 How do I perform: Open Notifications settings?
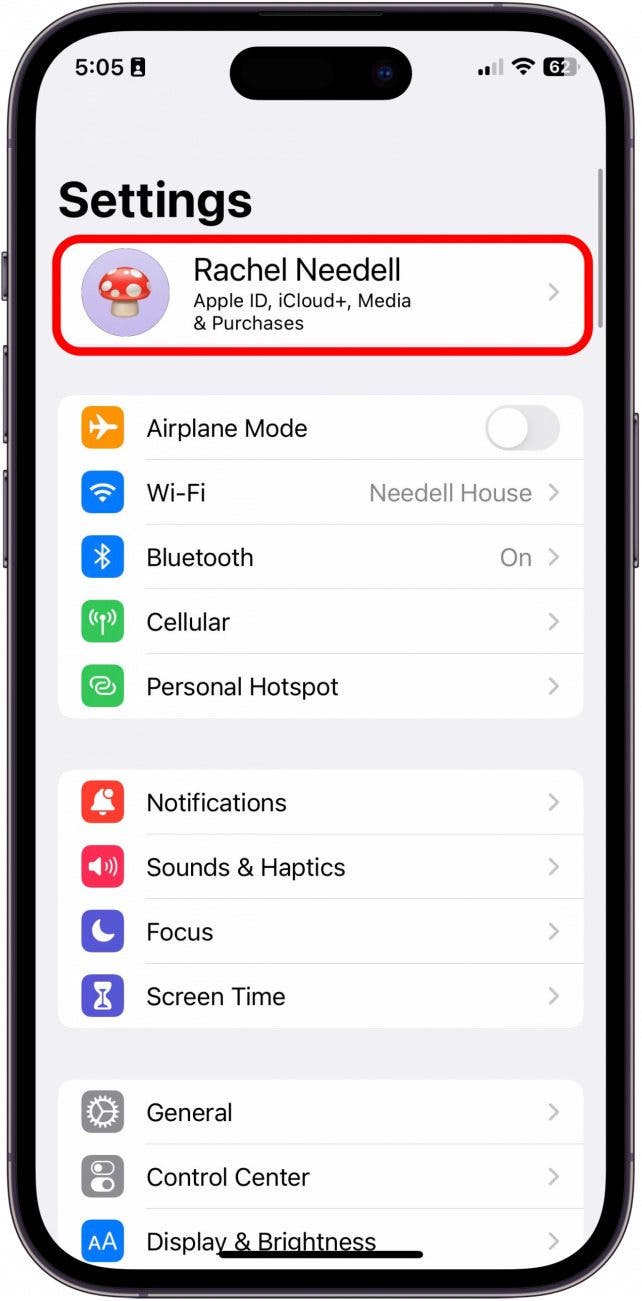click(320, 803)
